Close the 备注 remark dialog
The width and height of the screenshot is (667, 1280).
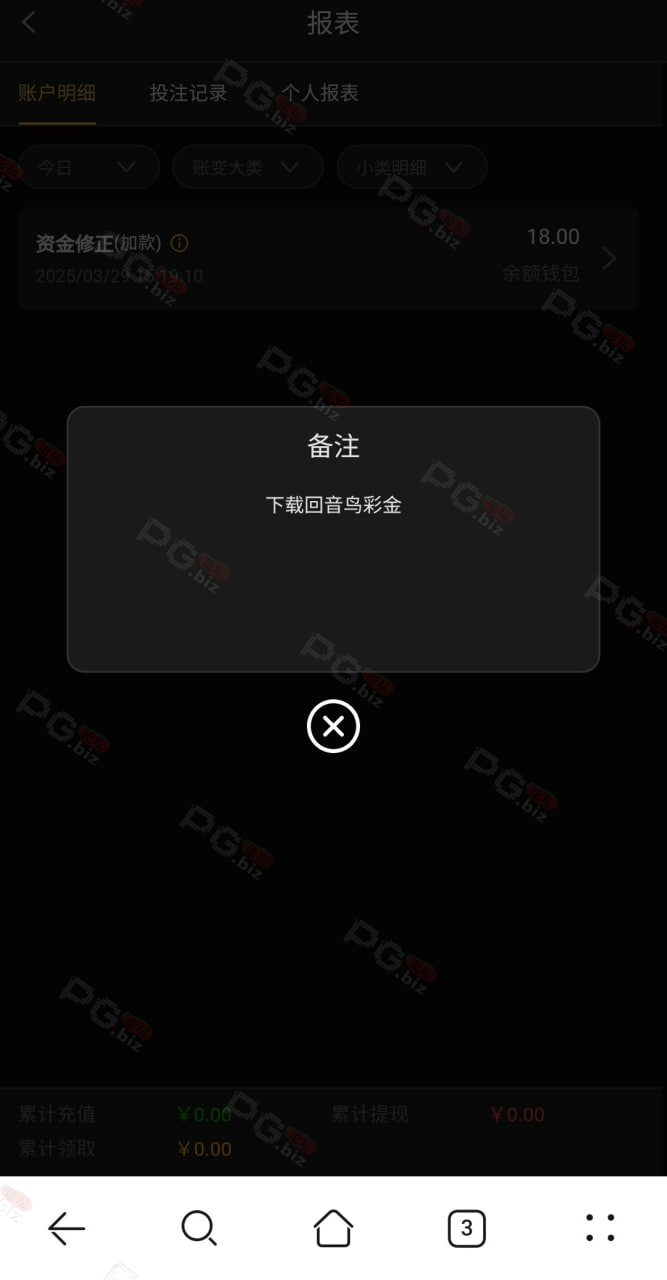pos(333,727)
